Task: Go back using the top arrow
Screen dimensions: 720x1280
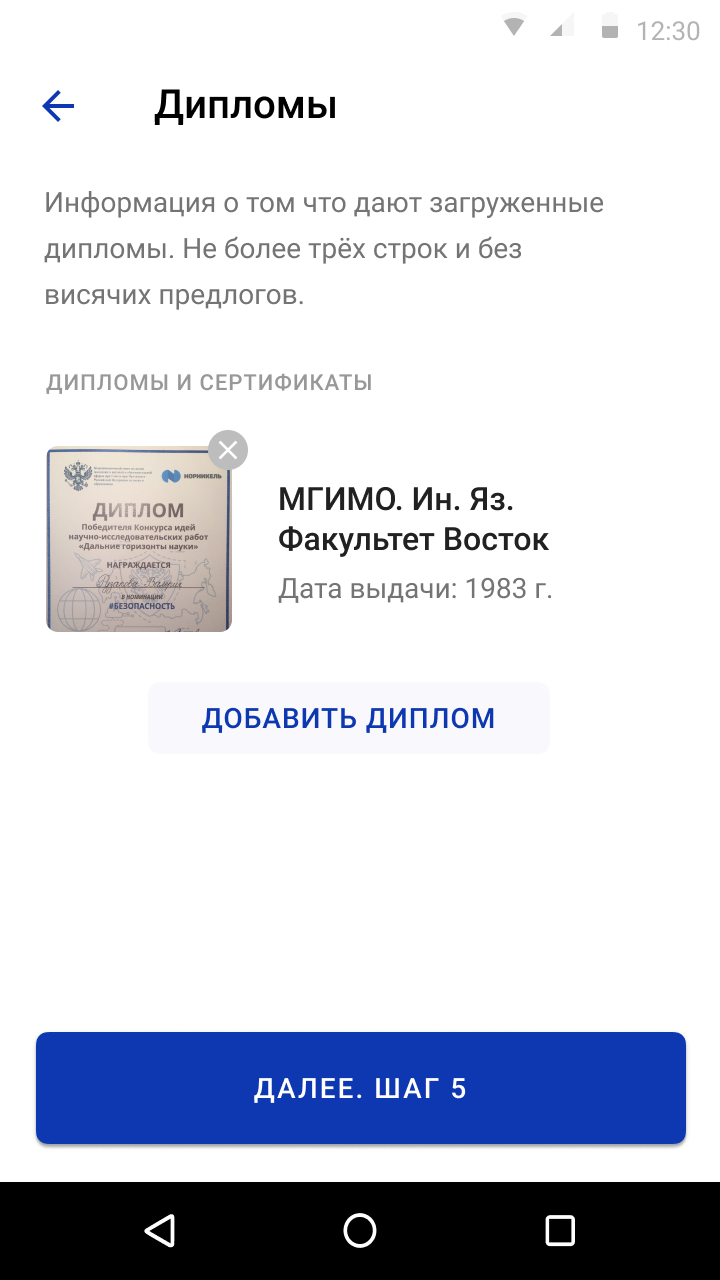Action: pos(59,106)
